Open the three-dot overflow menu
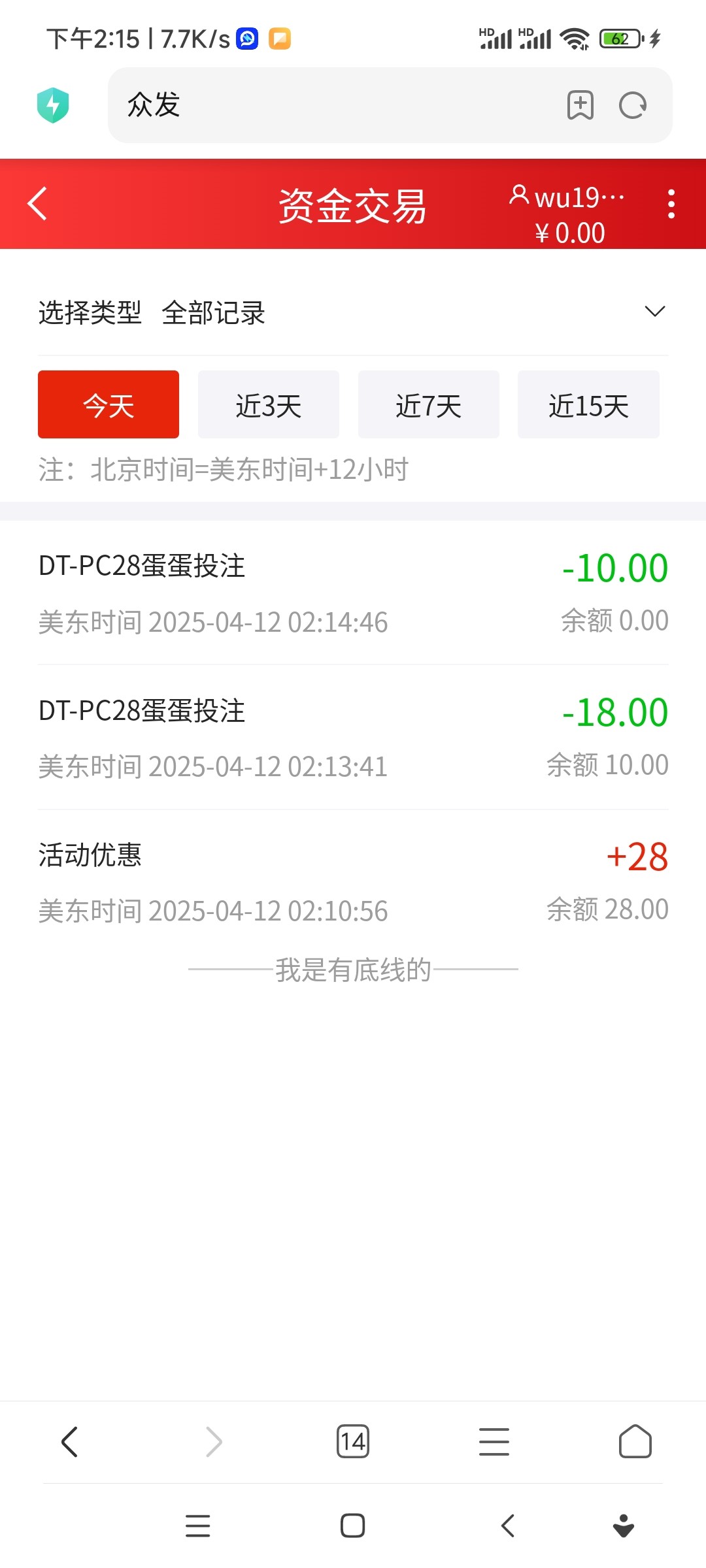Image resolution: width=706 pixels, height=1568 pixels. [671, 204]
